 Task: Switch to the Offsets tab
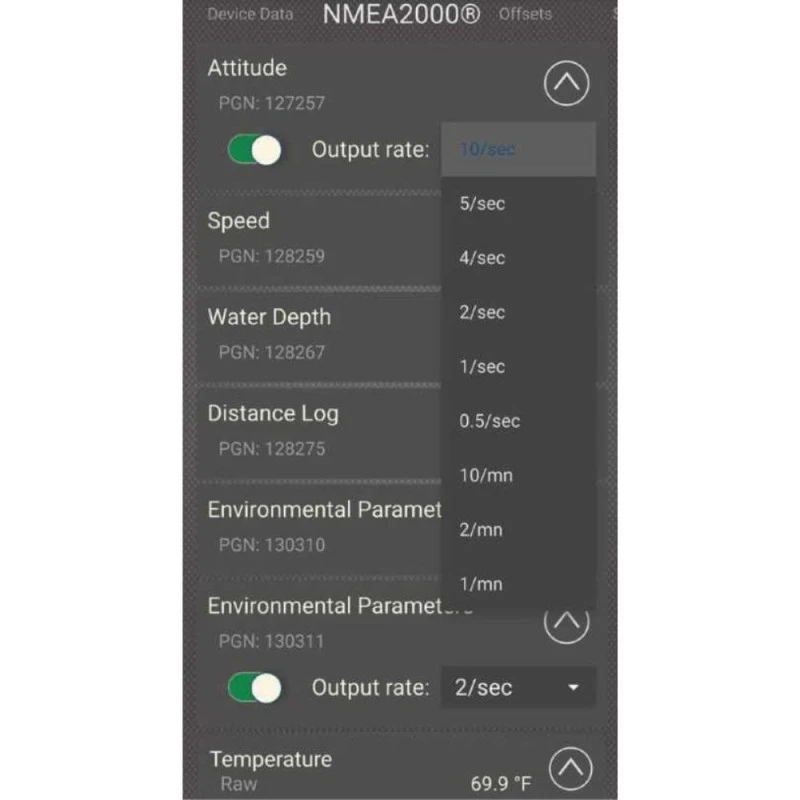coord(525,14)
